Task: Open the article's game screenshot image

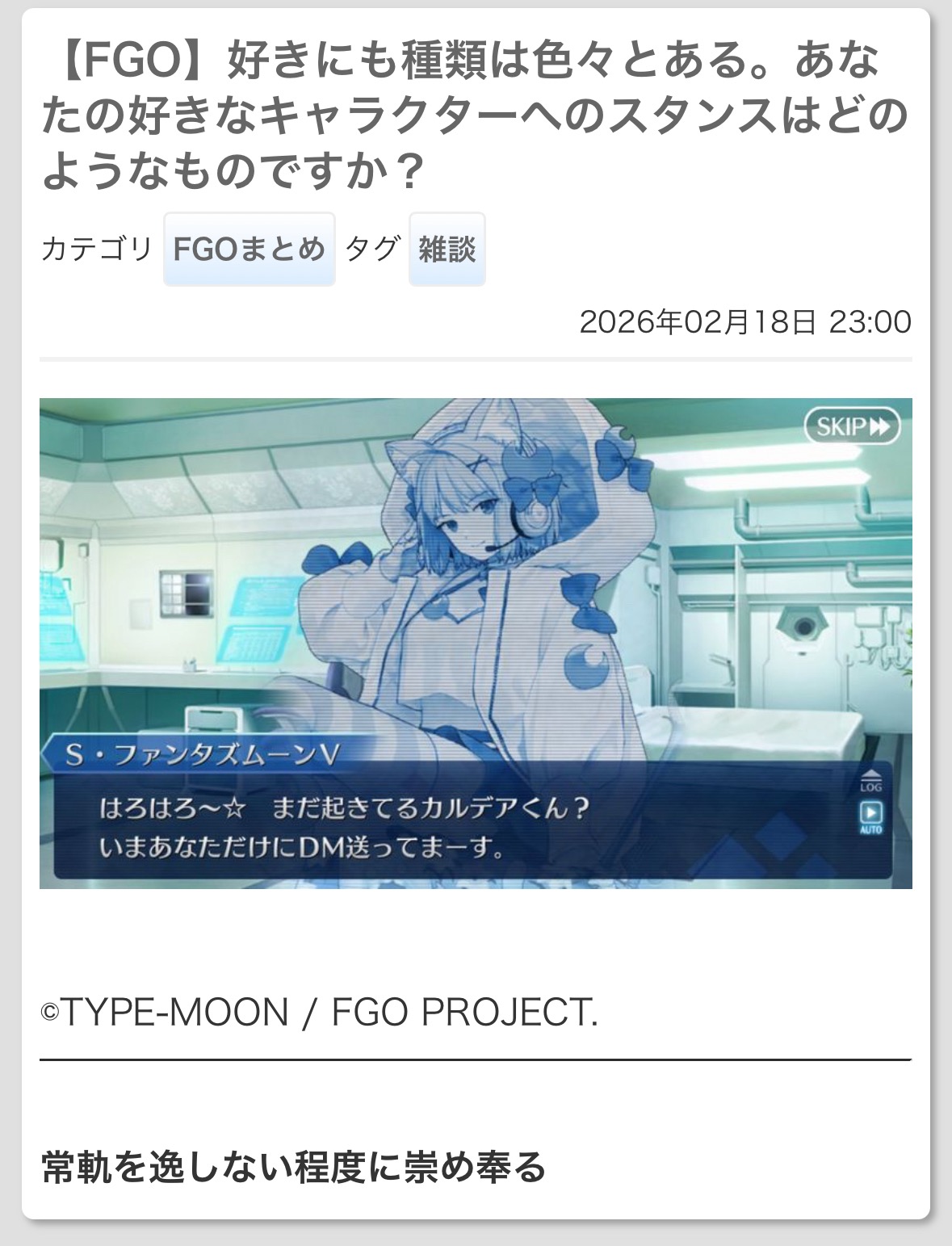Action: [x=476, y=643]
